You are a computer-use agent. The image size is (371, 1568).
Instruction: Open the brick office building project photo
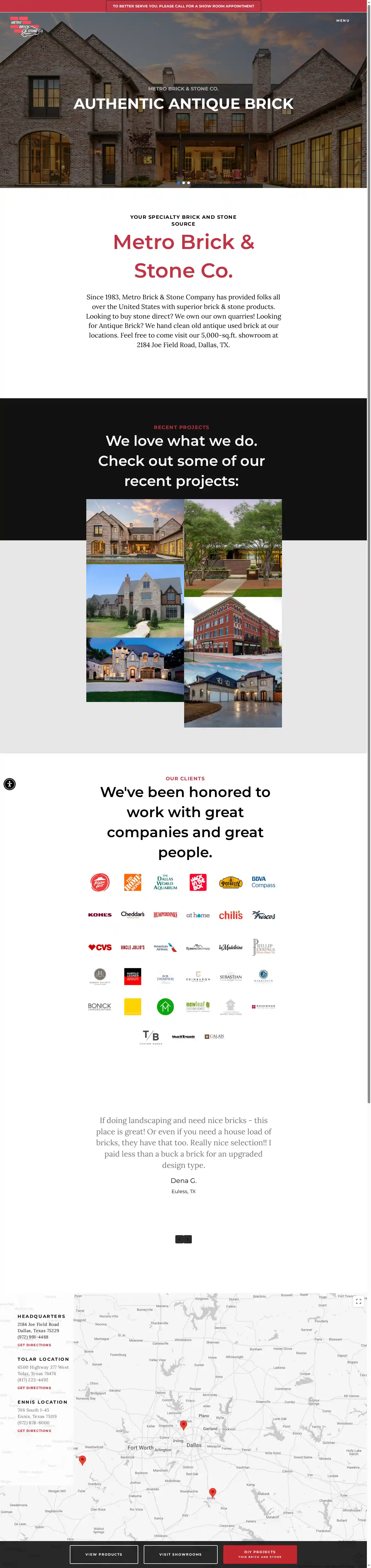pyautogui.click(x=233, y=629)
